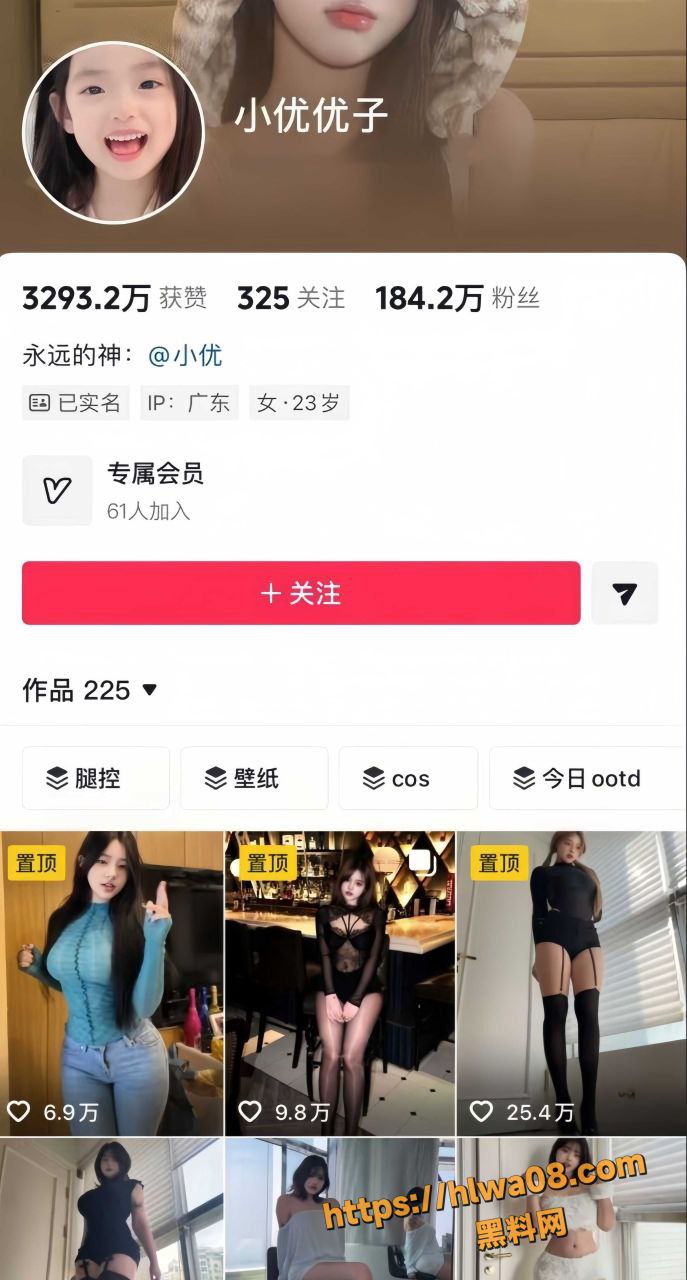Tap the paper plane message icon
The height and width of the screenshot is (1280, 687).
point(625,594)
